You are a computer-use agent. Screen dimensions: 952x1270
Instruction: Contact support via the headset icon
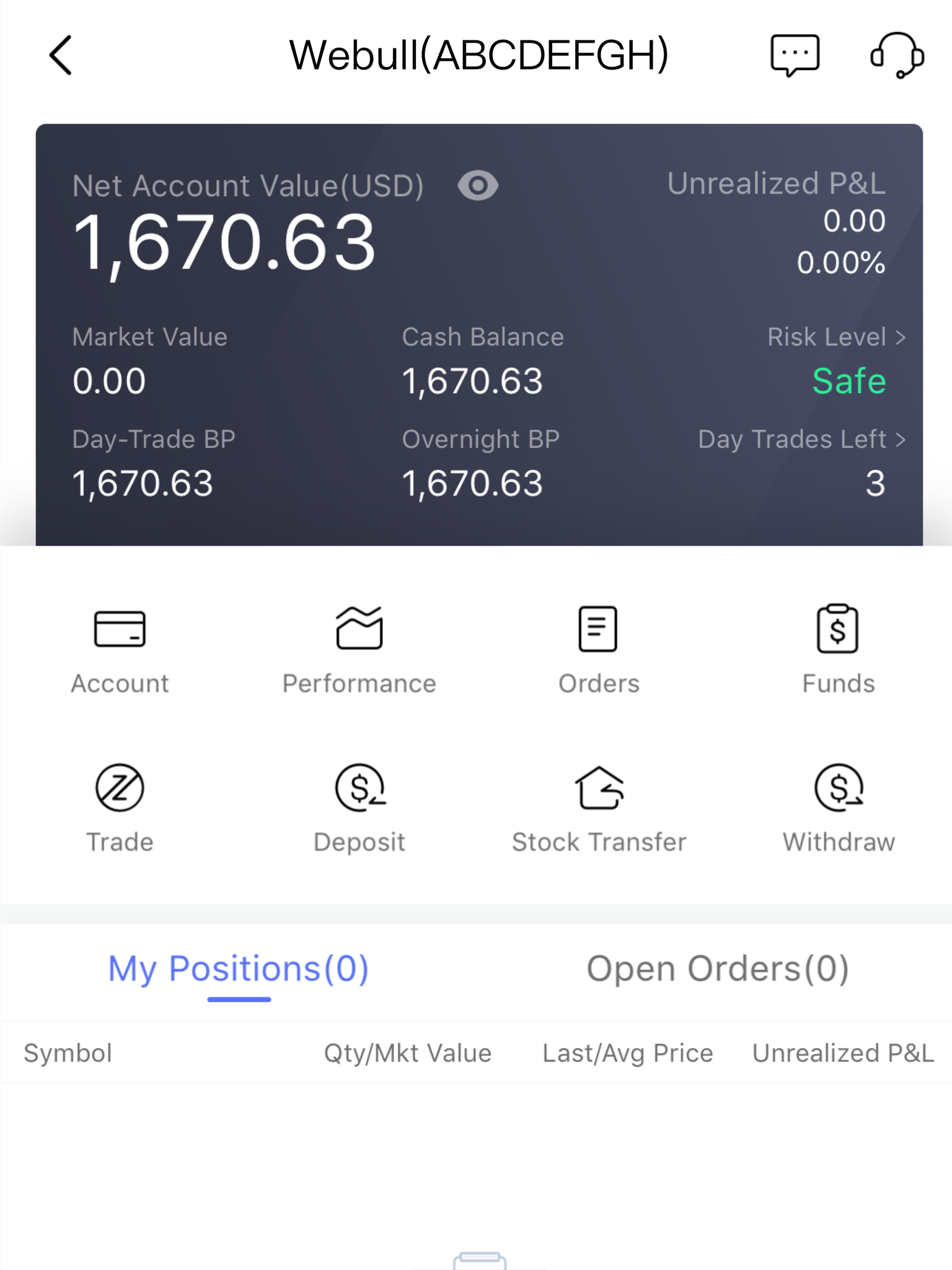(897, 55)
